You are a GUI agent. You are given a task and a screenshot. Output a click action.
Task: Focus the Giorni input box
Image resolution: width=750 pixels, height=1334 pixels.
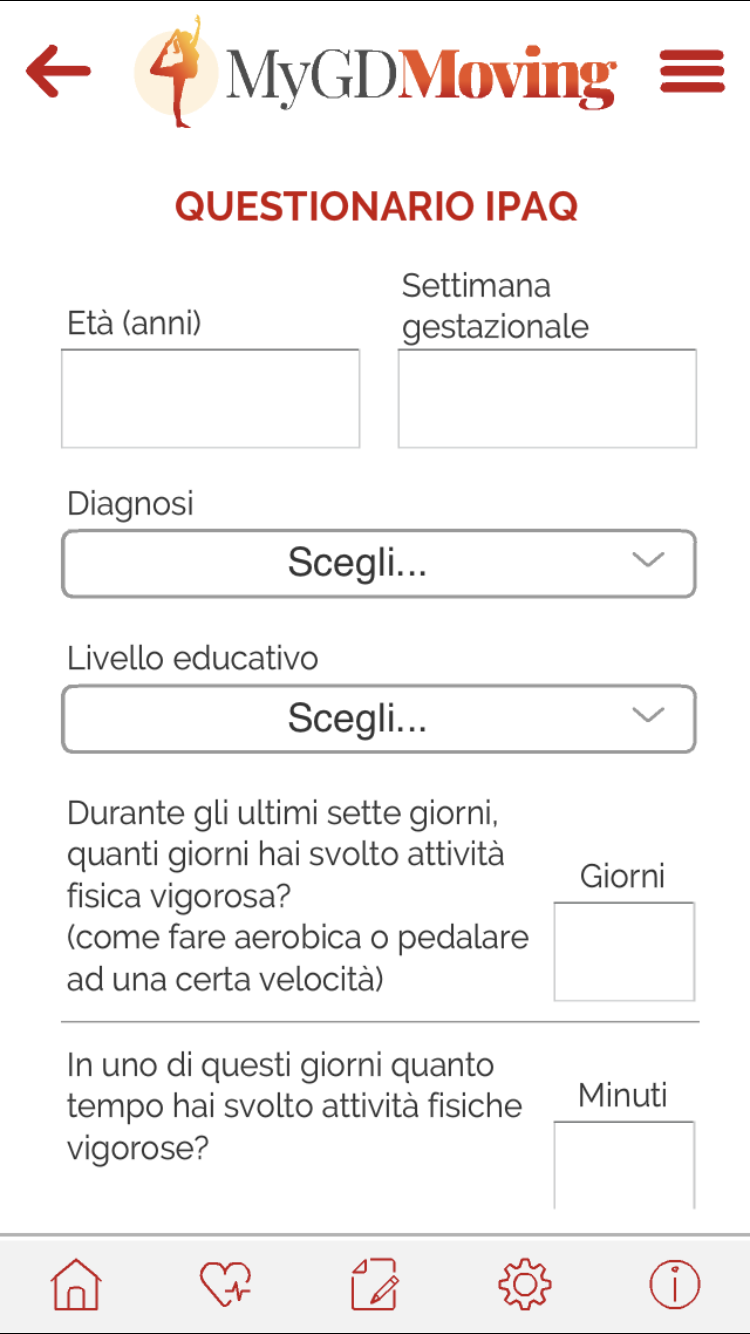pos(624,951)
